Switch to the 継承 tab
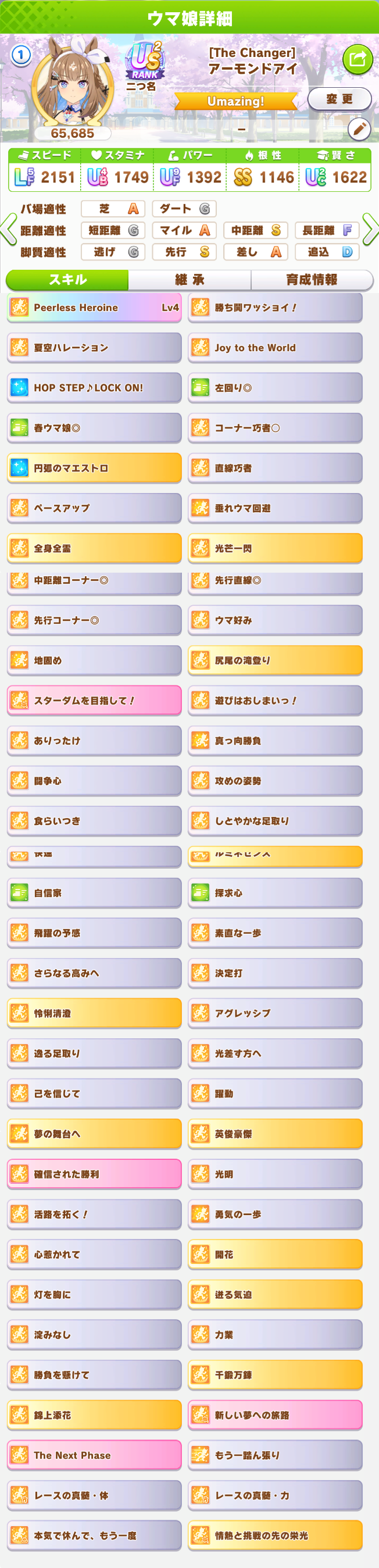Image resolution: width=379 pixels, height=1568 pixels. coord(190,280)
